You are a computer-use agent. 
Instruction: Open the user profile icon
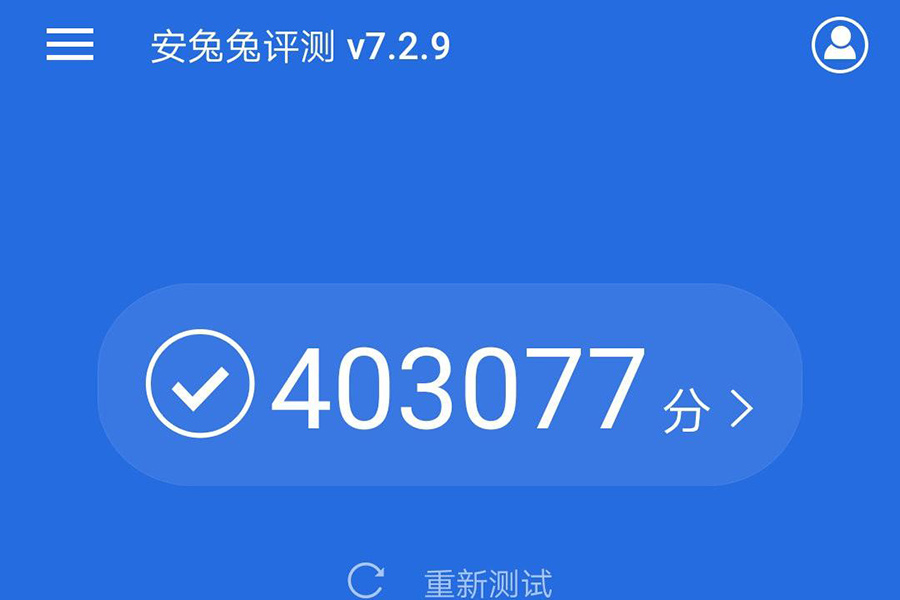click(x=839, y=44)
